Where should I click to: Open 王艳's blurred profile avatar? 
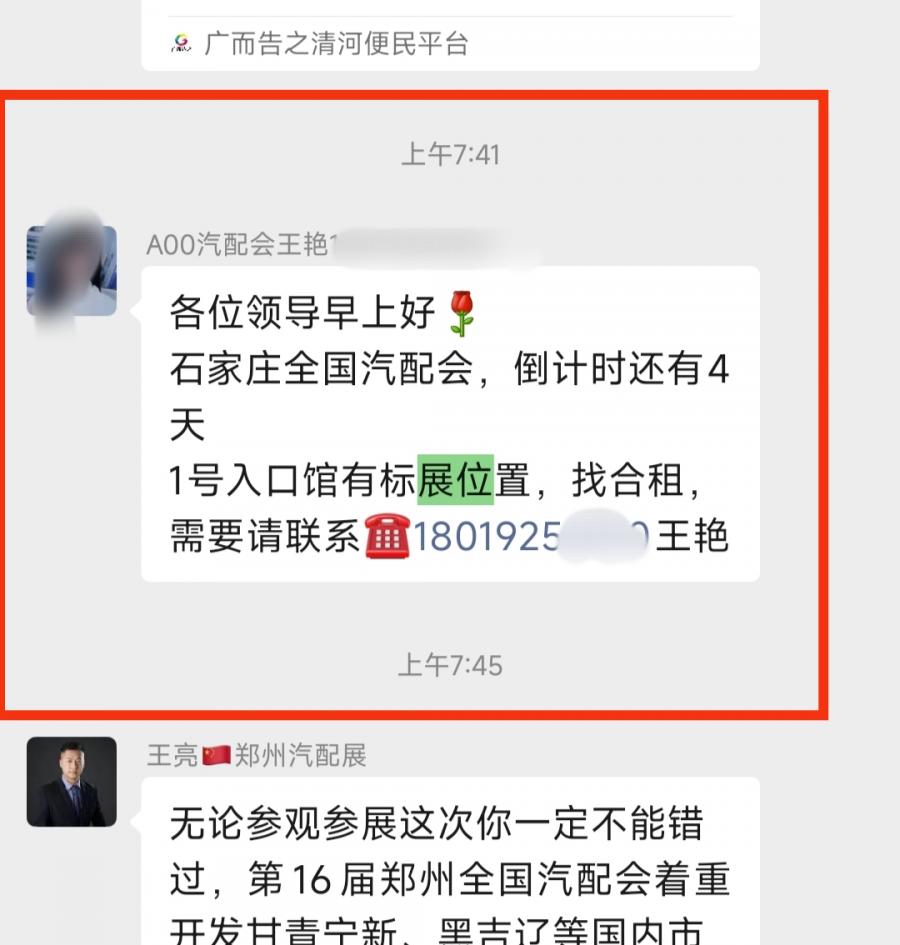(x=71, y=270)
